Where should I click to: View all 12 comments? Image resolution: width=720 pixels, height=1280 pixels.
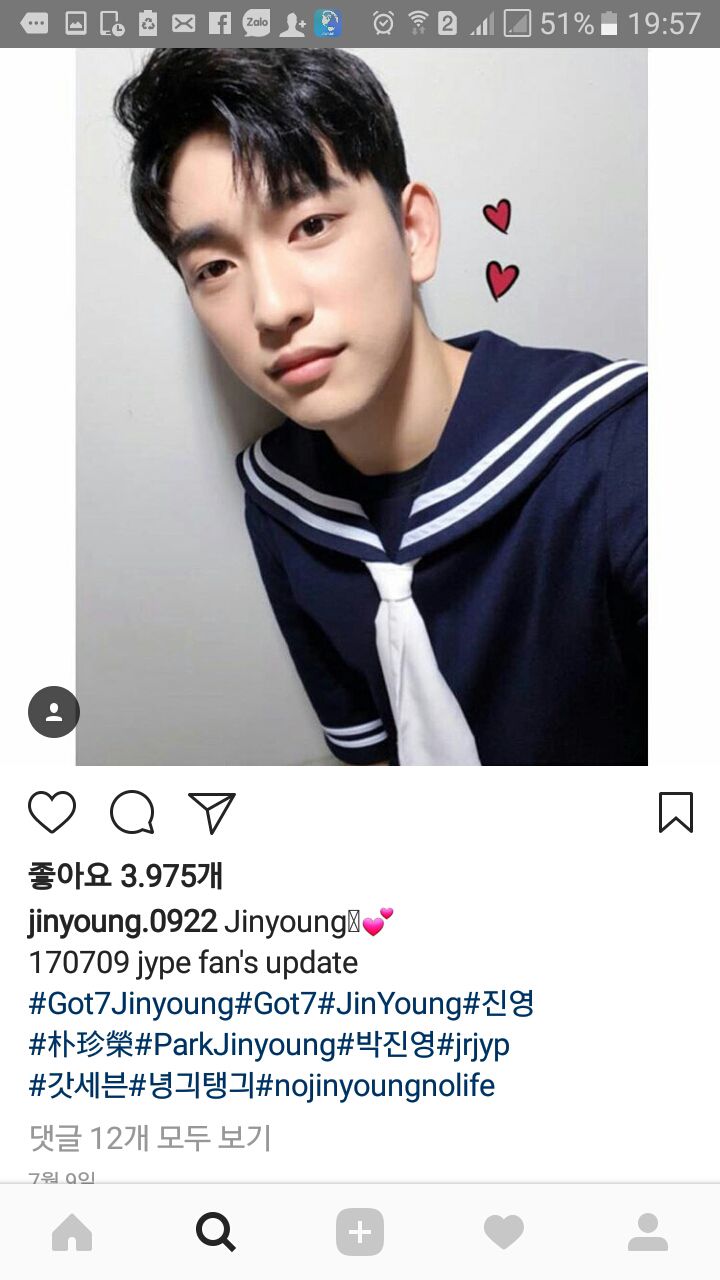[150, 1137]
